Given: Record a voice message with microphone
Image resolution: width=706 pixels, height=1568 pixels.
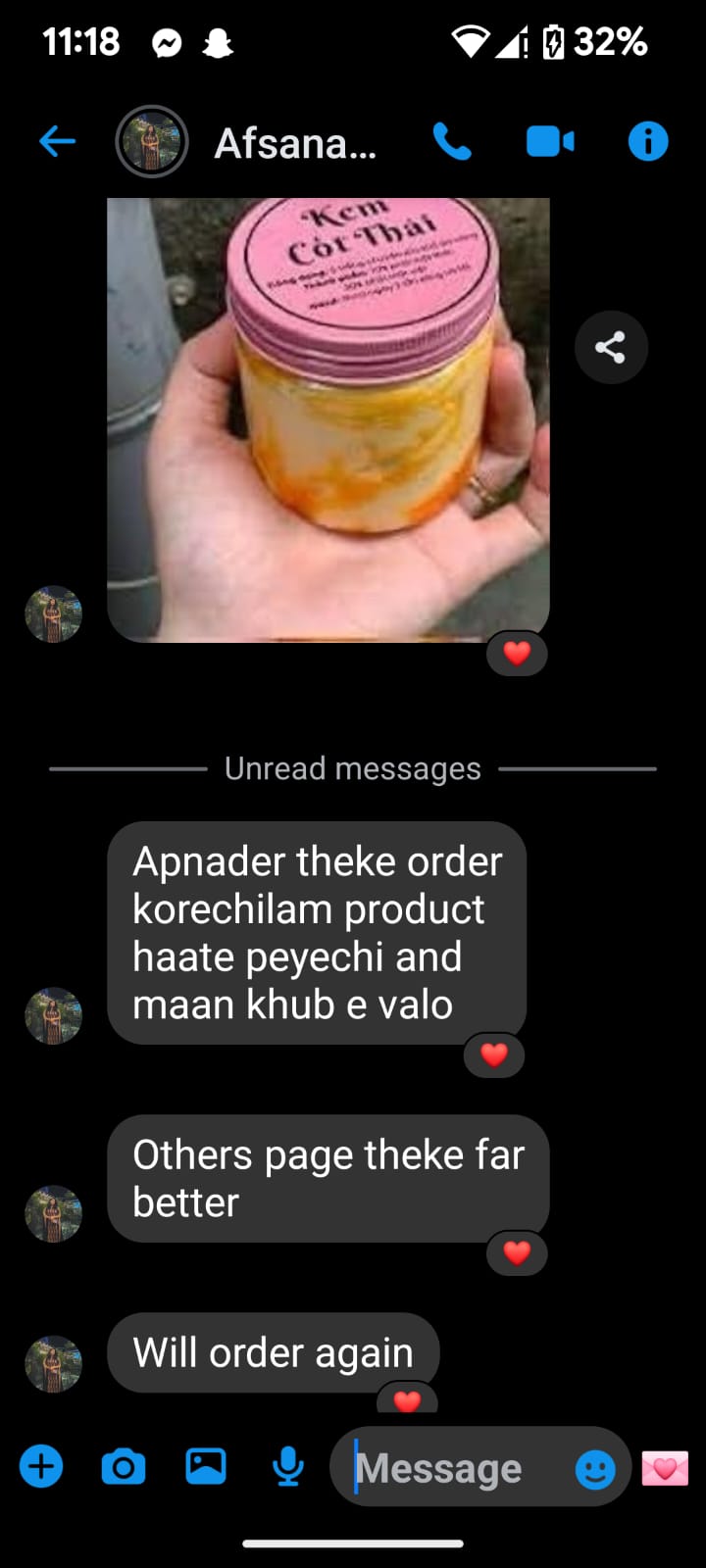Looking at the screenshot, I should coord(288,1467).
